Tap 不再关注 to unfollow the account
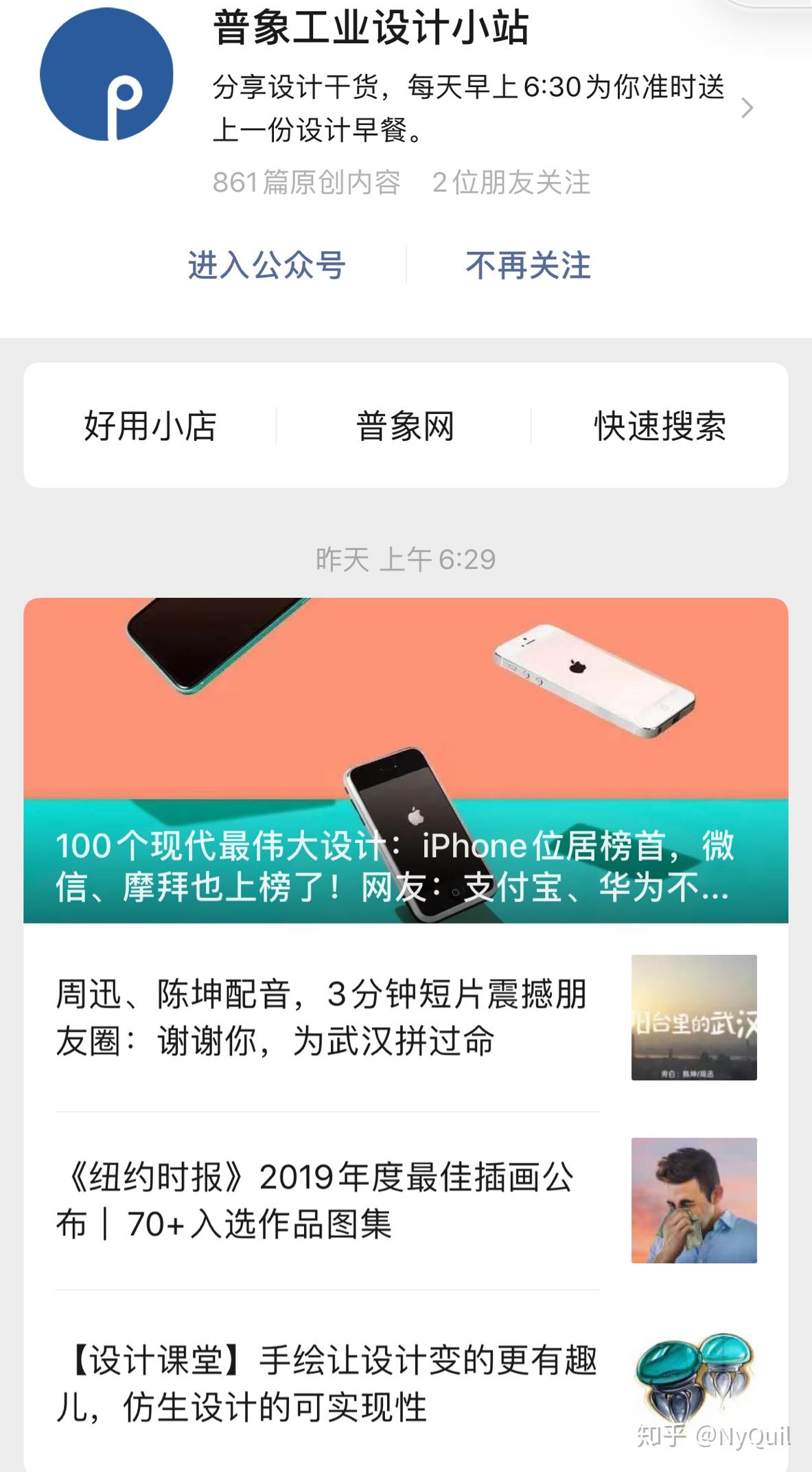The width and height of the screenshot is (812, 1472). pyautogui.click(x=528, y=266)
